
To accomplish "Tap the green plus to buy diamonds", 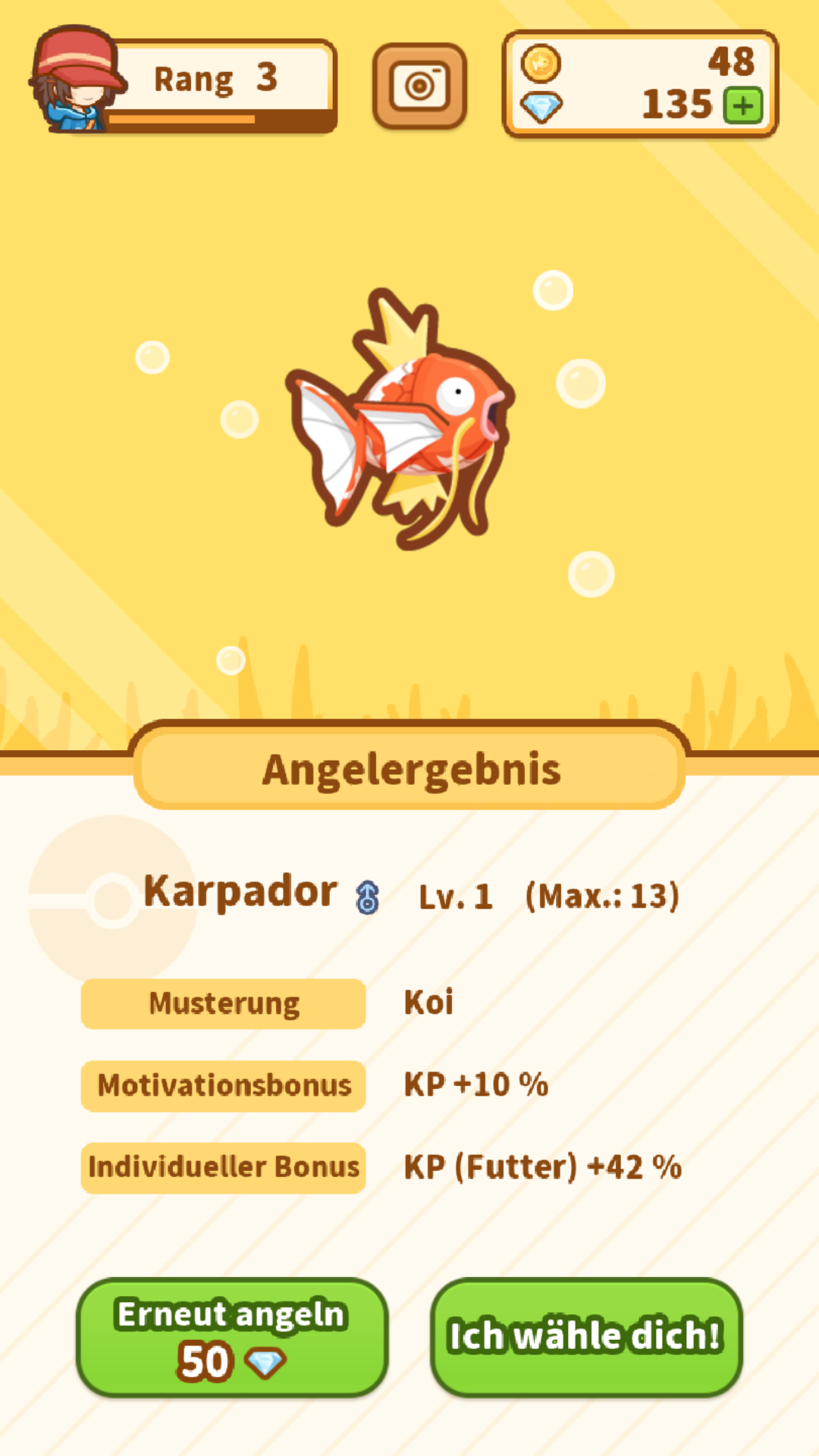I will coord(742,105).
